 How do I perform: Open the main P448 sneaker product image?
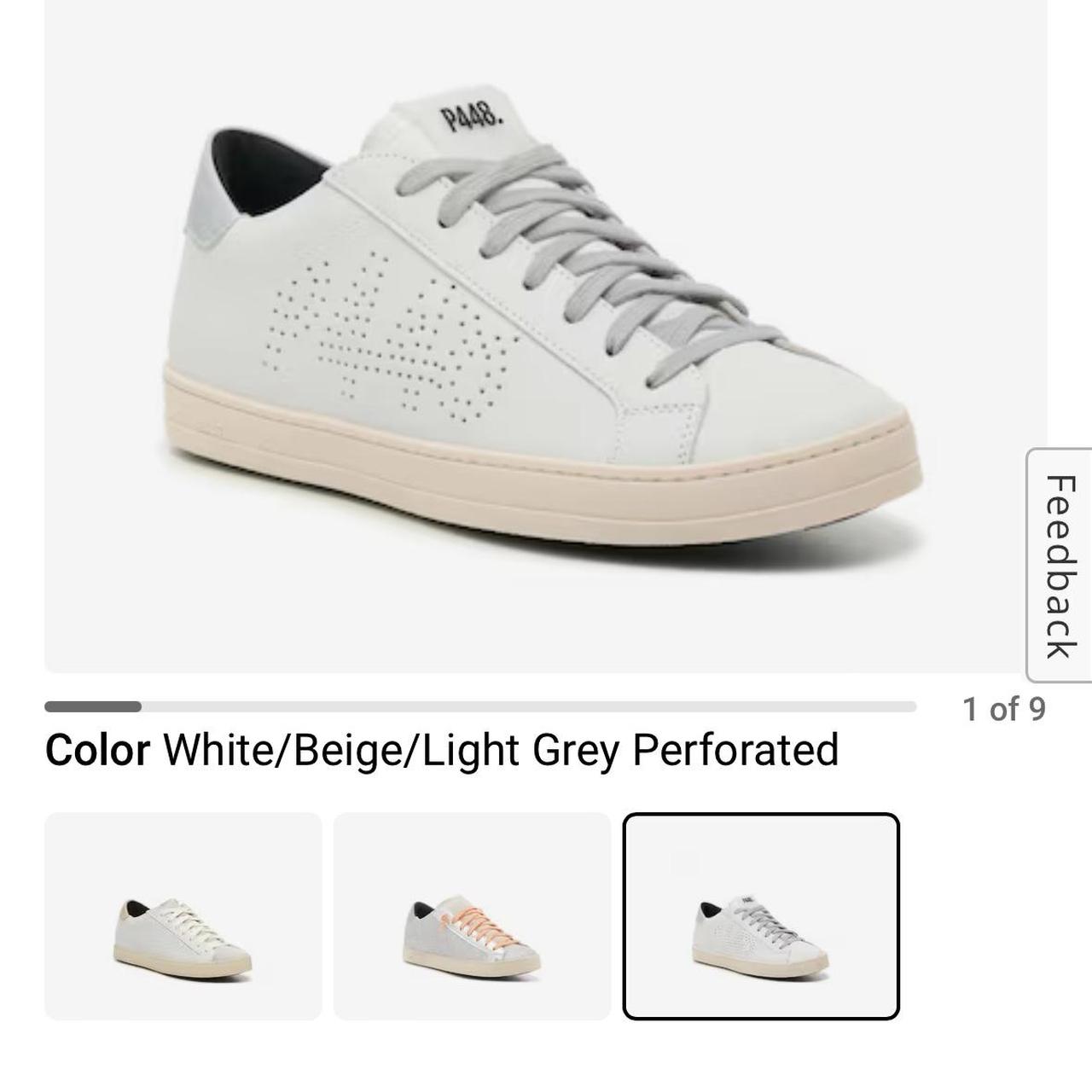(x=546, y=333)
